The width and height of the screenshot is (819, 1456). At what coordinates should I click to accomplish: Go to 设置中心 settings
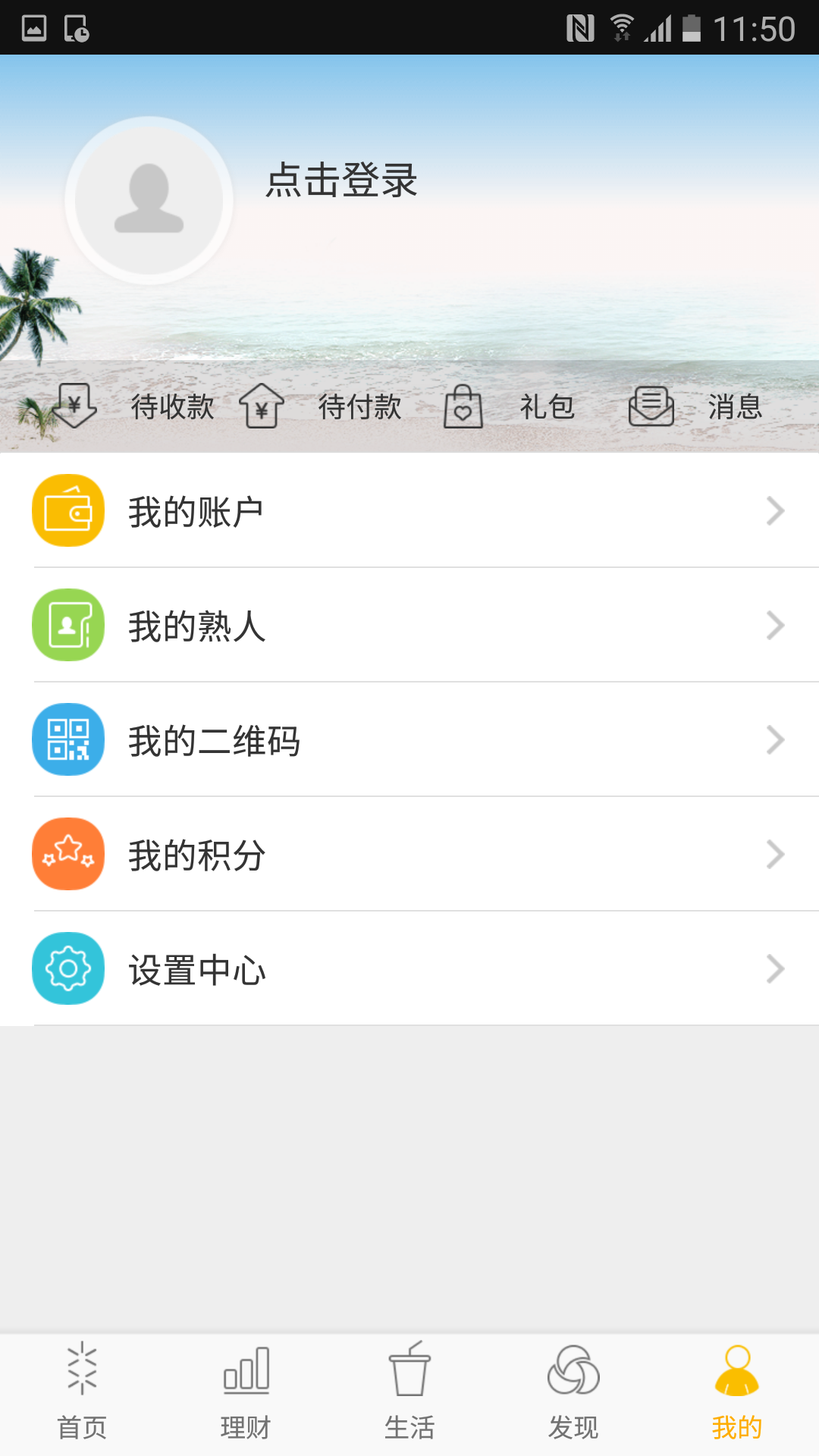(409, 969)
